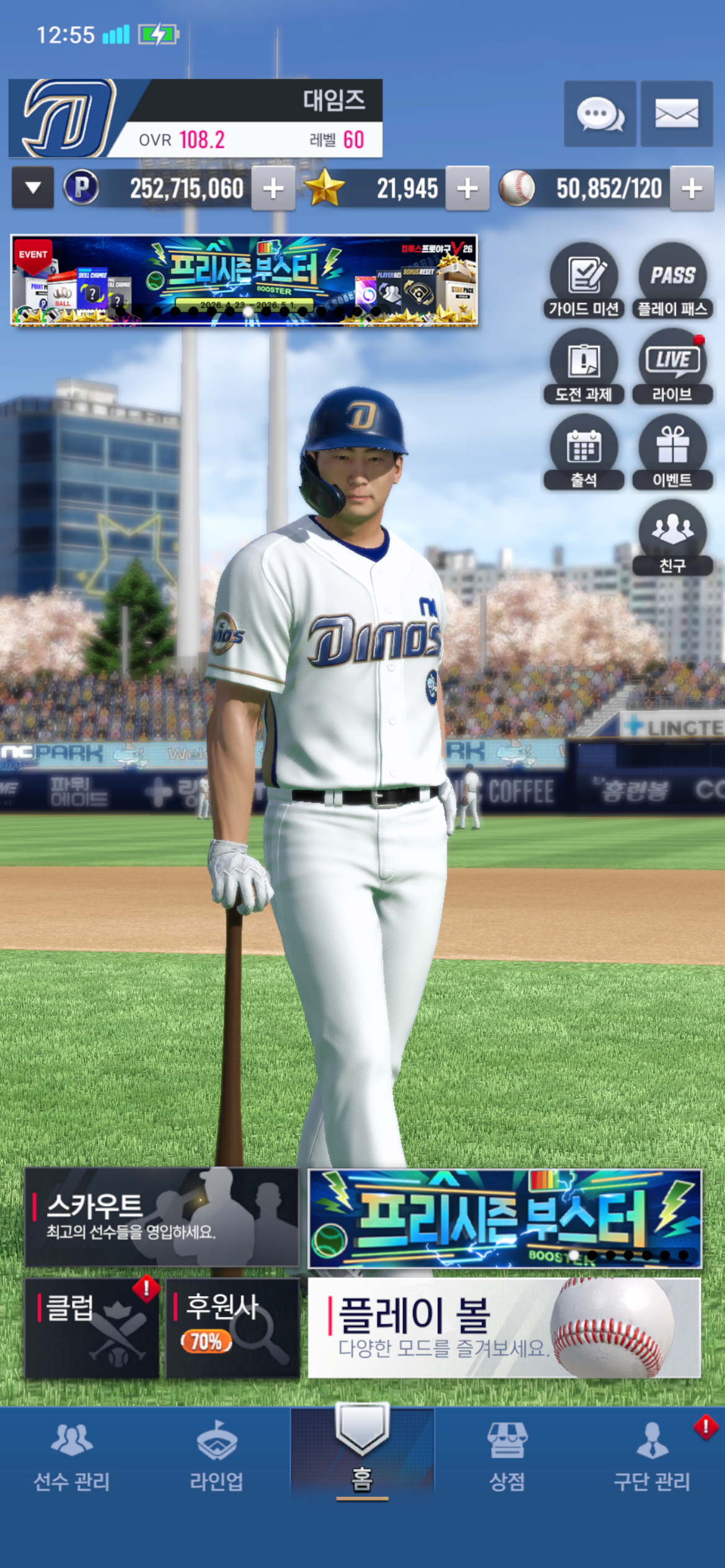Open the mailbox envelope icon

click(677, 113)
